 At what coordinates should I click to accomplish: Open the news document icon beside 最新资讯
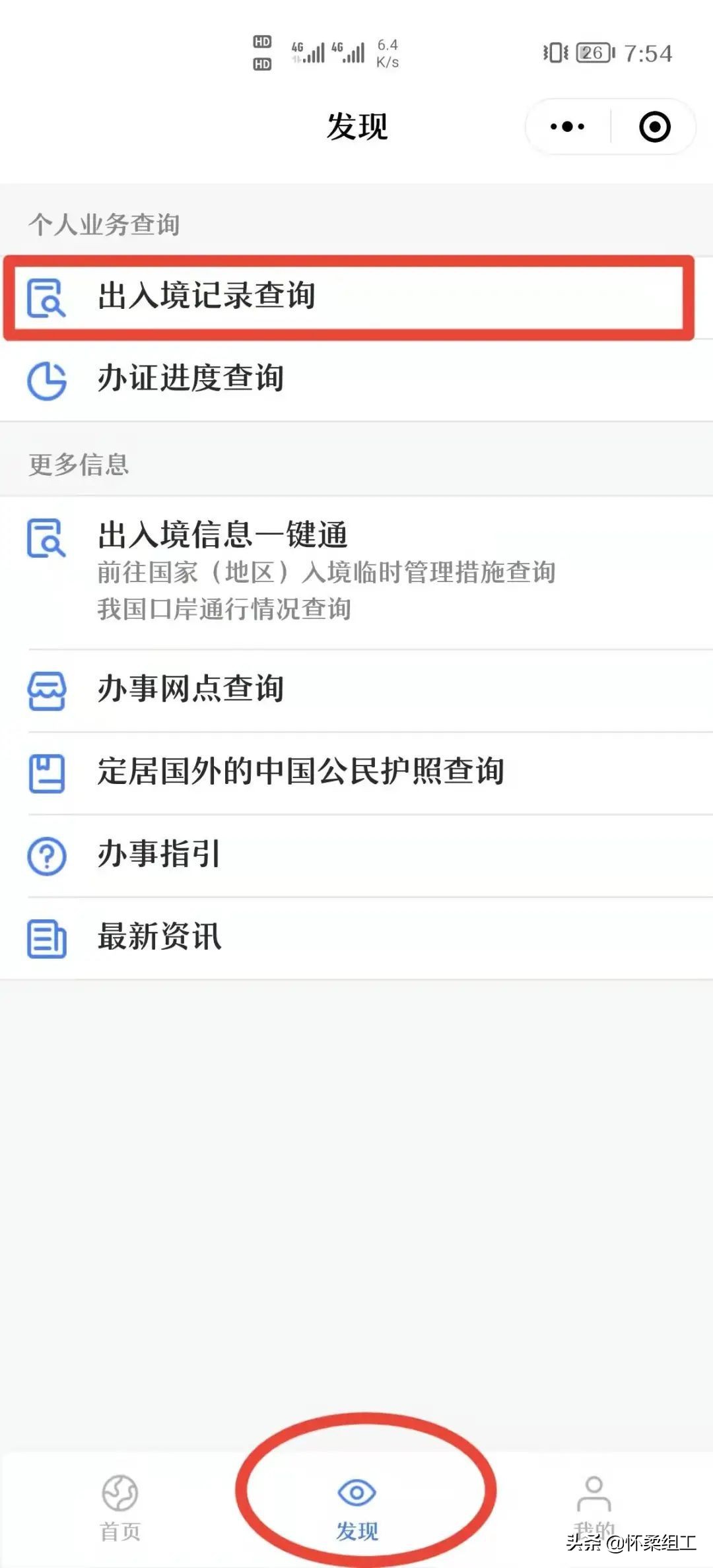click(x=46, y=937)
